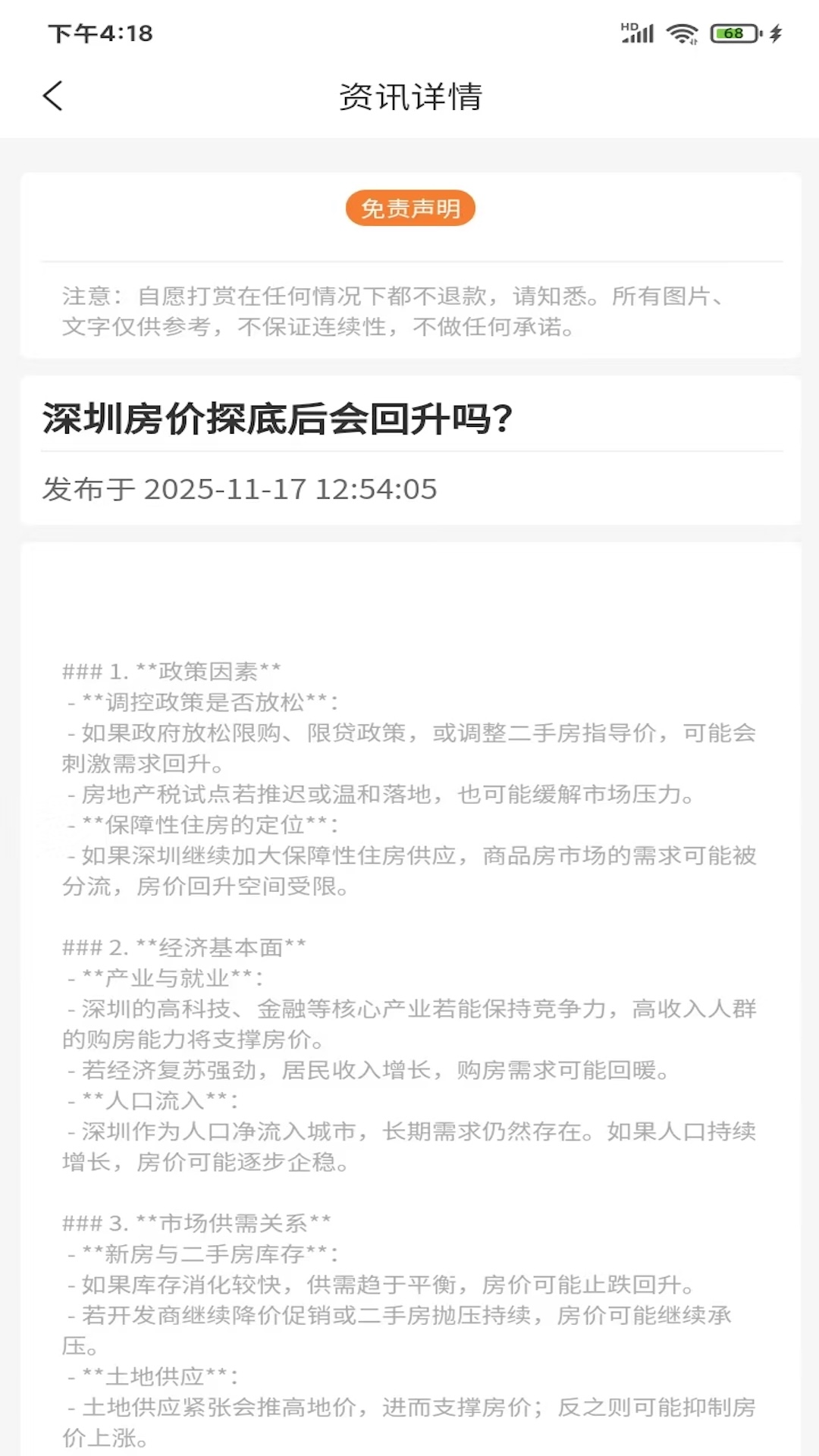This screenshot has height=1456, width=819.
Task: Open the 免责声明 disclaimer button
Action: tap(409, 208)
